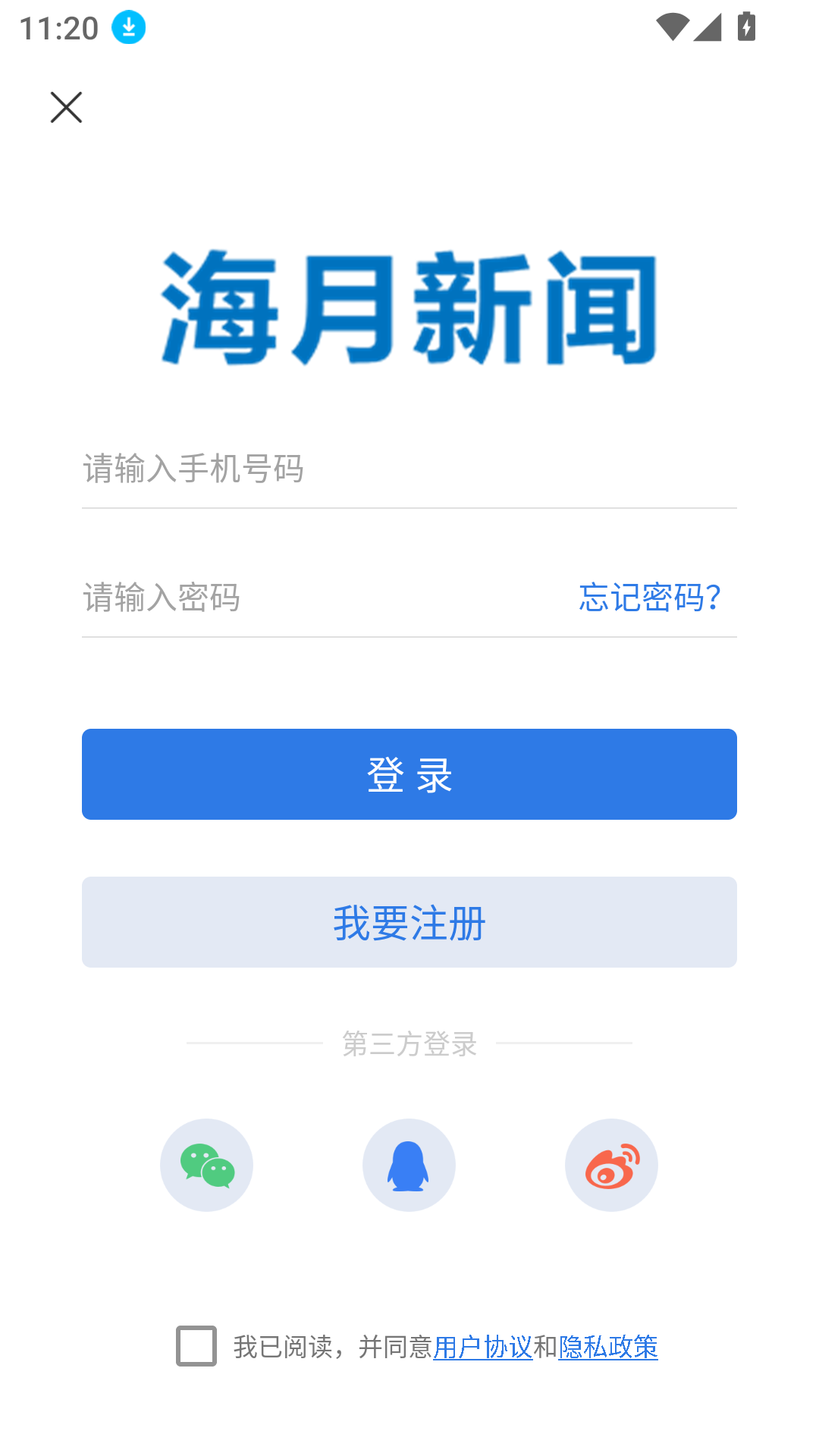This screenshot has width=819, height=1456.
Task: Open the download notification in status bar
Action: [127, 27]
